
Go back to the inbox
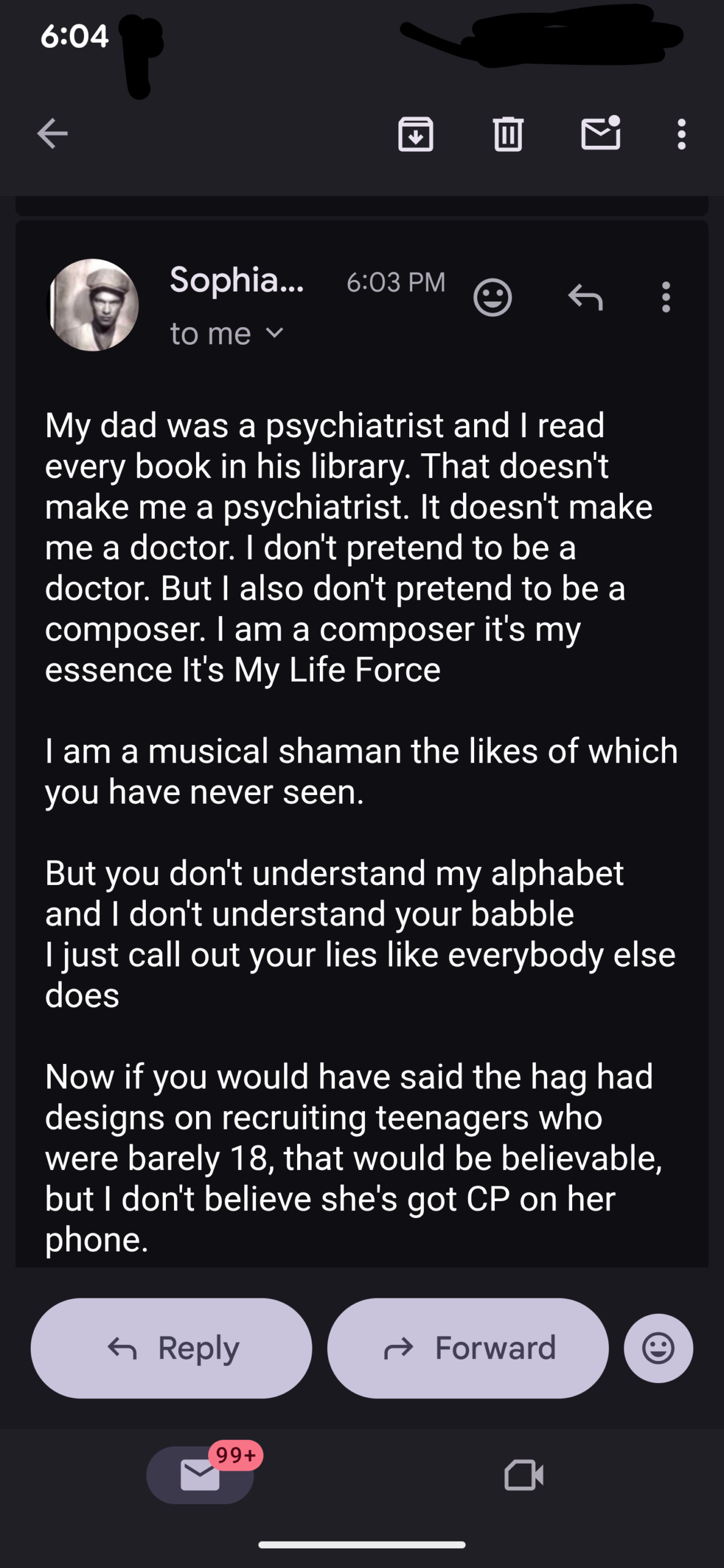pos(52,134)
